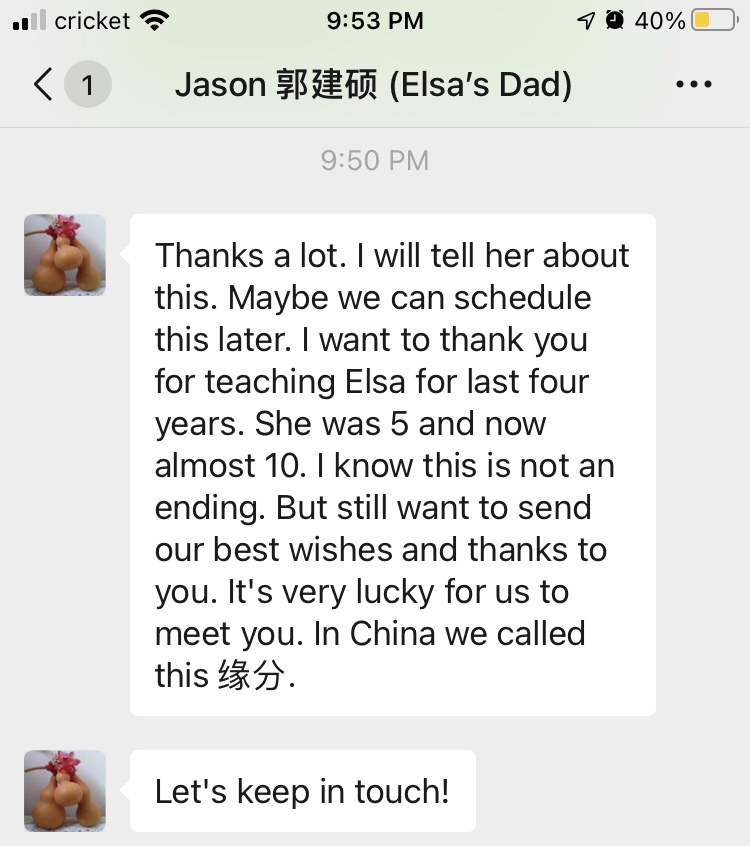This screenshot has width=750, height=846.
Task: Open Jason's avatar beside the long message
Action: click(x=65, y=255)
